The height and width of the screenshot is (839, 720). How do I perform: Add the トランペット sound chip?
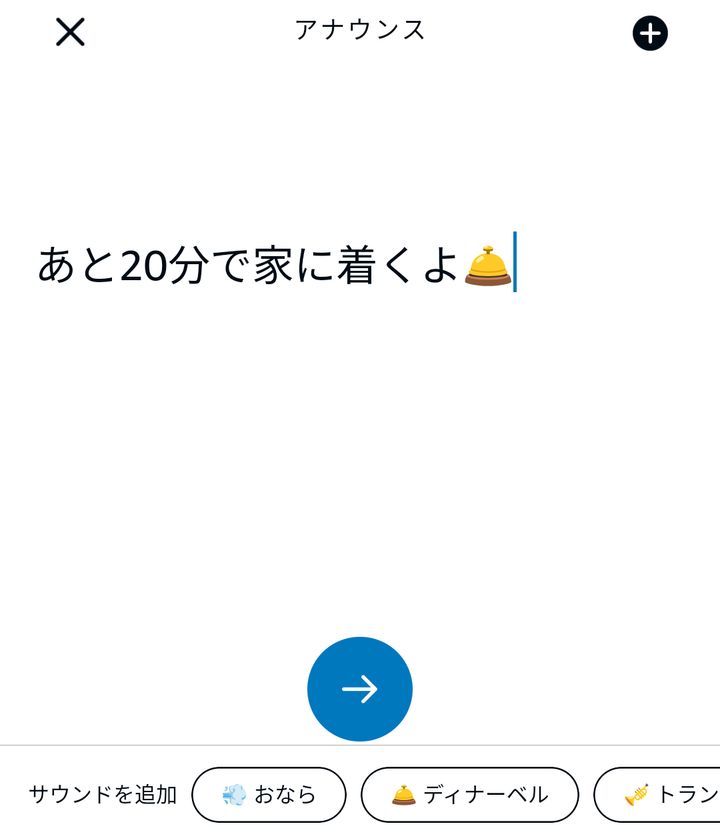tap(665, 795)
